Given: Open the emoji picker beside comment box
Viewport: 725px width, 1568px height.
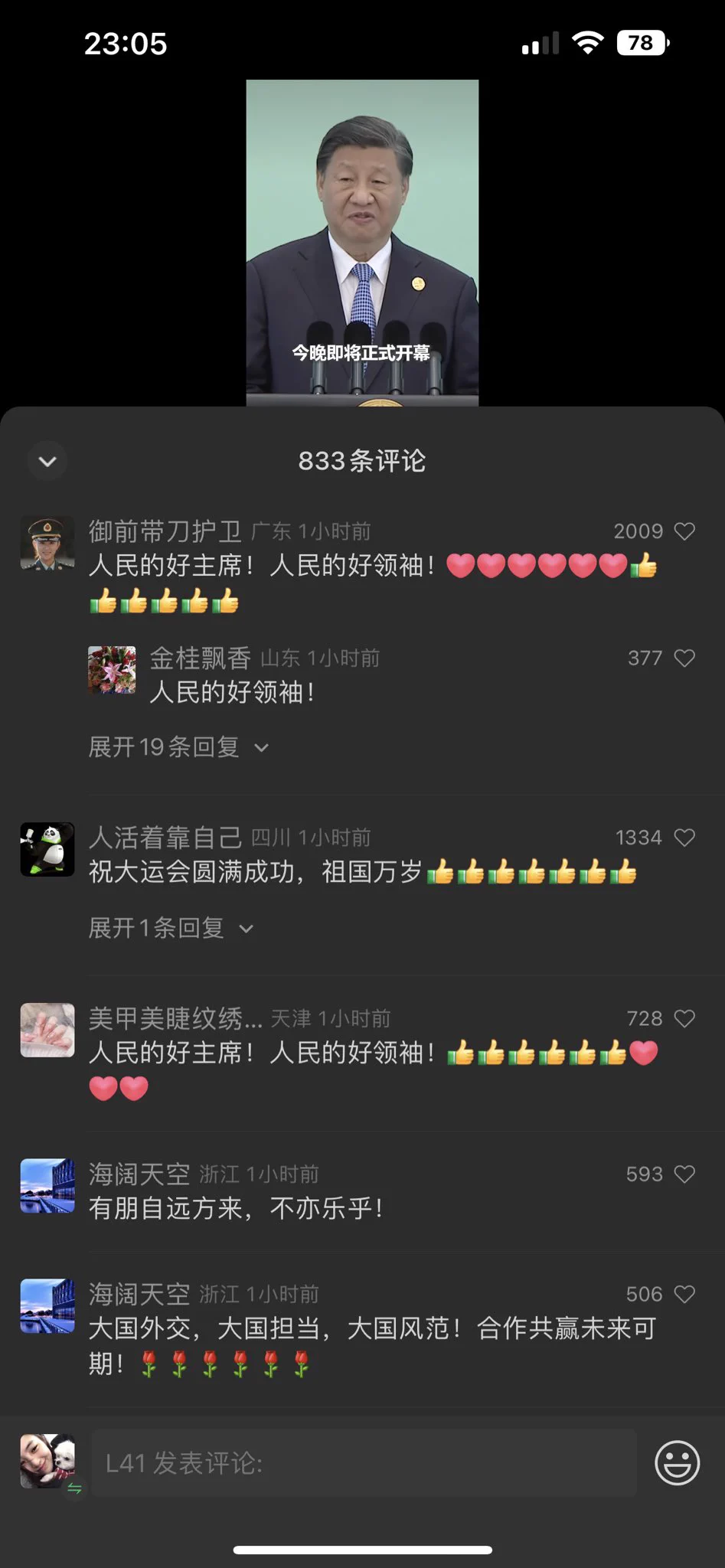Looking at the screenshot, I should 678,1462.
